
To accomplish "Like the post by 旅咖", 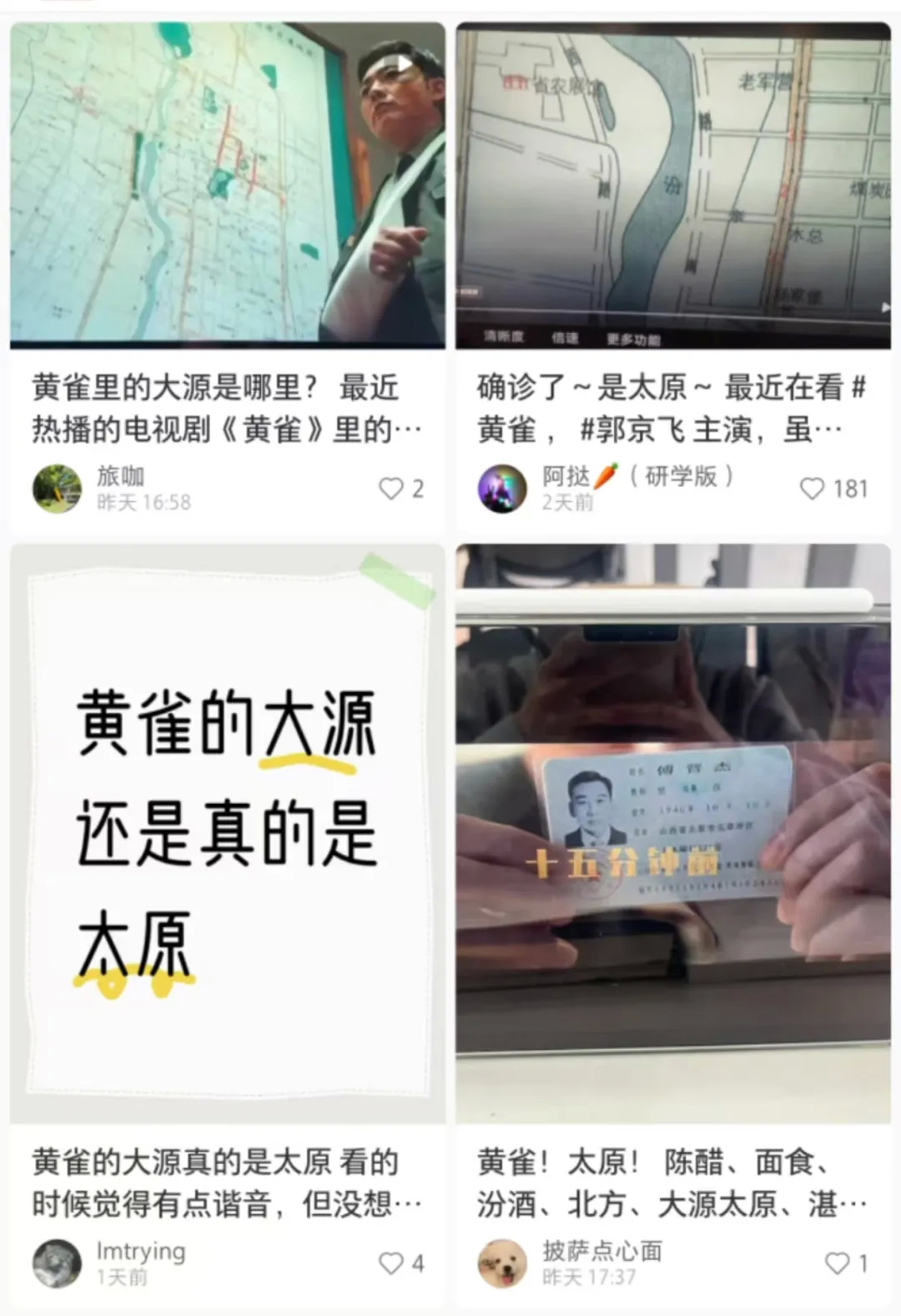I will point(390,489).
